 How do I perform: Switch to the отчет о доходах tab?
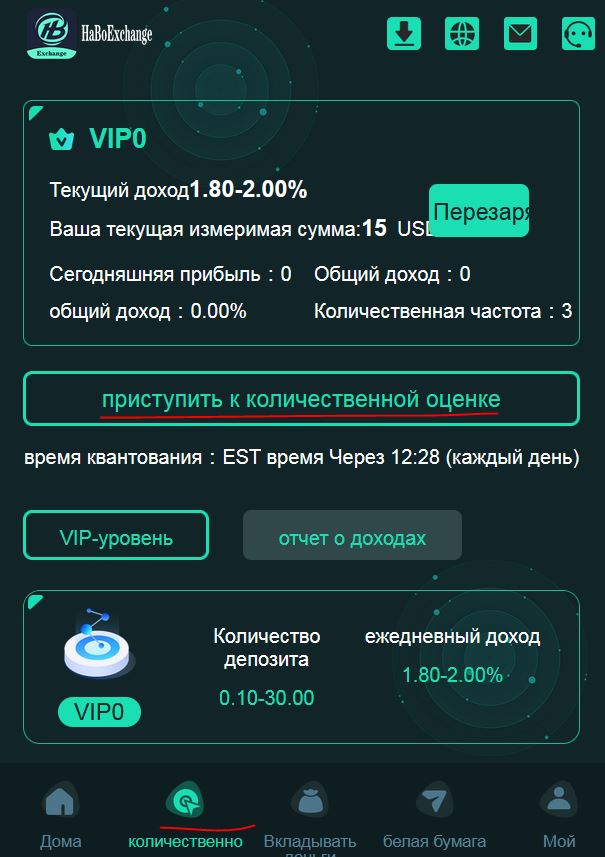(352, 537)
